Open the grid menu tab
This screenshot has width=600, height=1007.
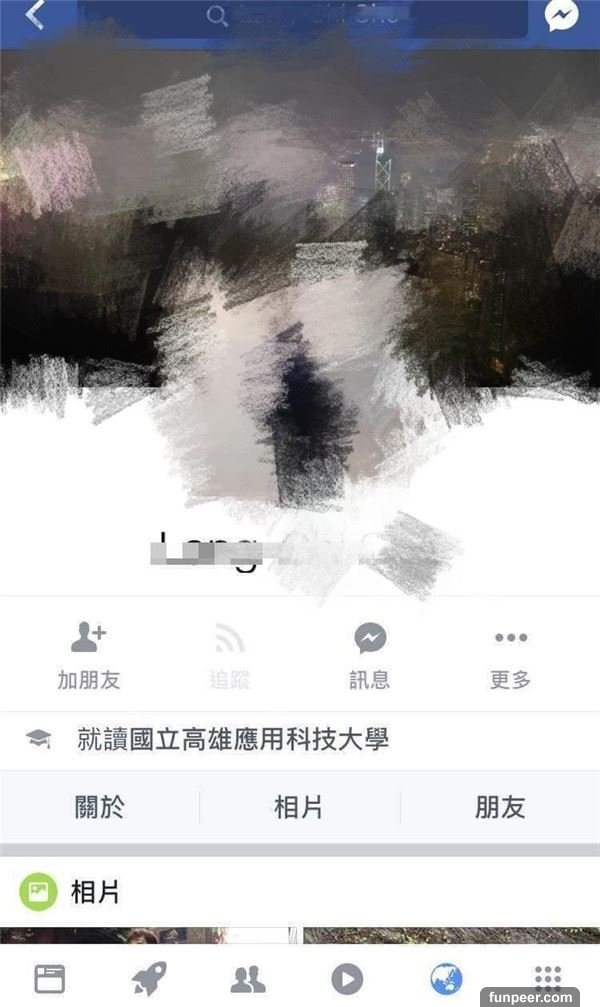click(547, 975)
